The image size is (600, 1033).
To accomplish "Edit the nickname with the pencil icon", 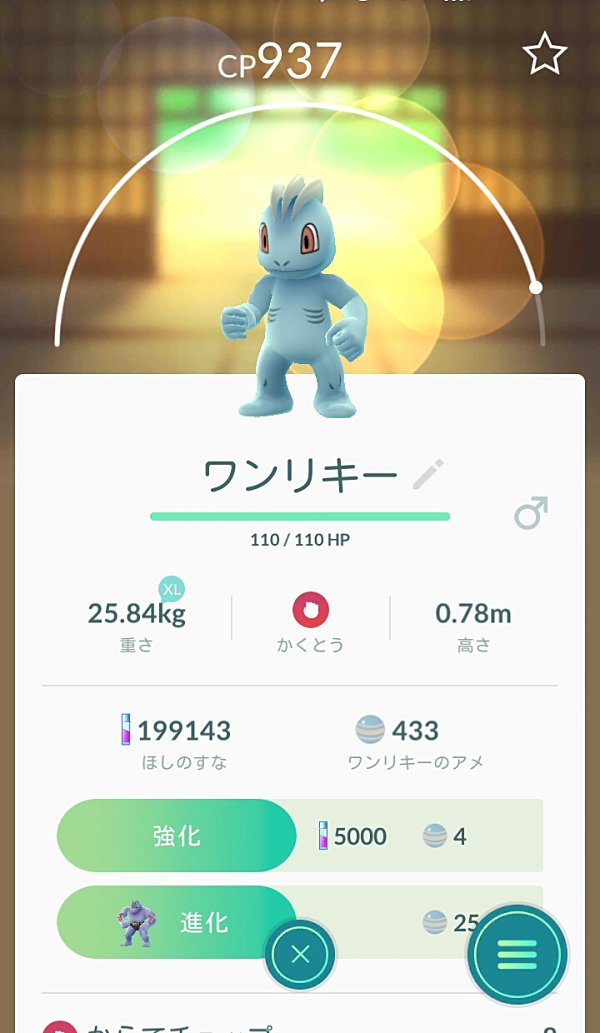I will 428,474.
